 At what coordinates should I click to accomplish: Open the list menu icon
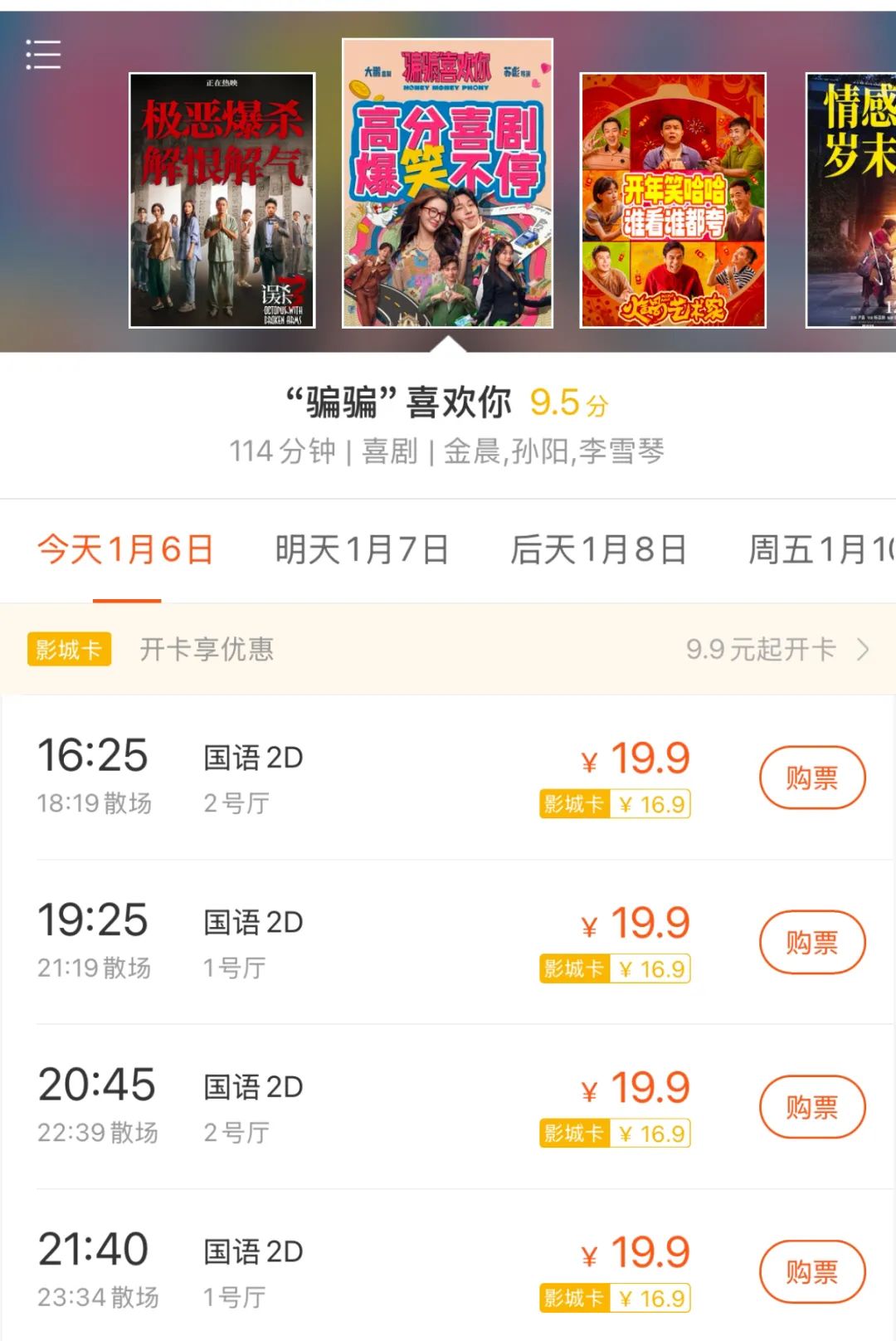coord(43,55)
